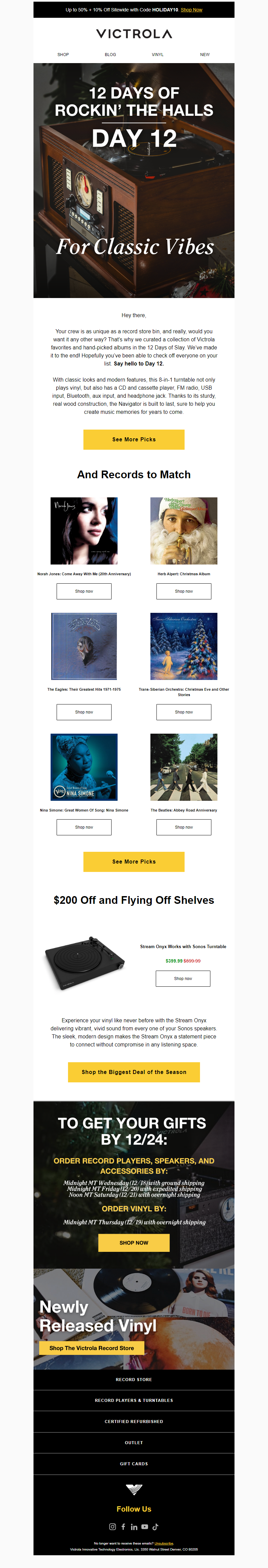The height and width of the screenshot is (1568, 268).
Task: Shop now for the Stream Onyx turntable
Action: pyautogui.click(x=183, y=978)
